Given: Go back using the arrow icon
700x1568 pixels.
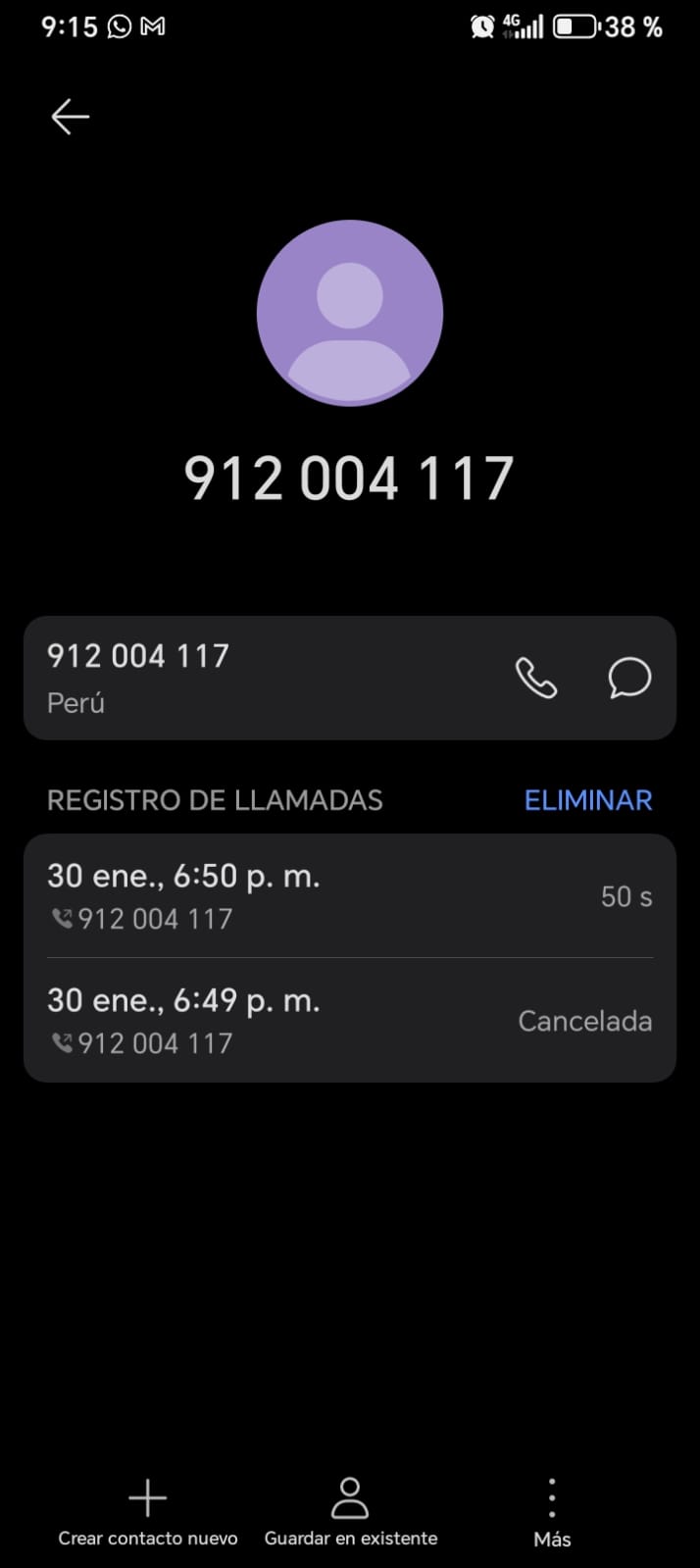Looking at the screenshot, I should point(71,117).
